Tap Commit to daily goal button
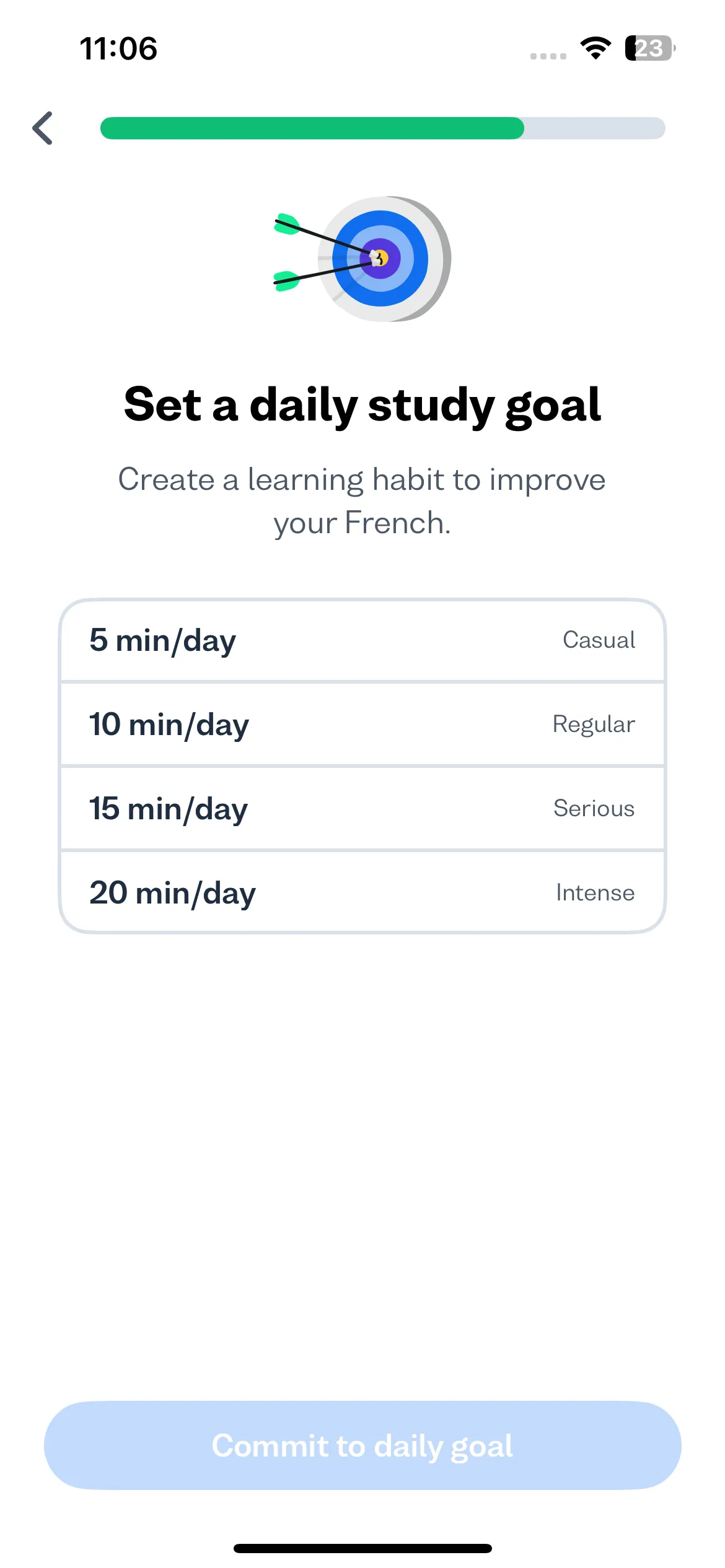Image resolution: width=725 pixels, height=1568 pixels. [362, 1445]
